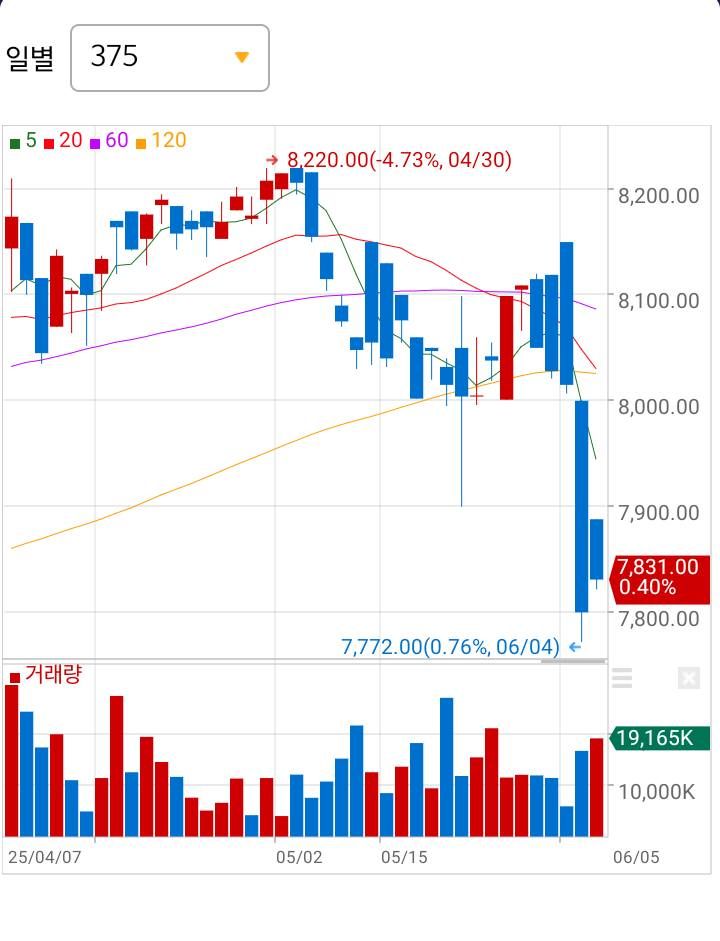Toggle the 5-day moving average legend
The height and width of the screenshot is (941, 720).
click(23, 141)
